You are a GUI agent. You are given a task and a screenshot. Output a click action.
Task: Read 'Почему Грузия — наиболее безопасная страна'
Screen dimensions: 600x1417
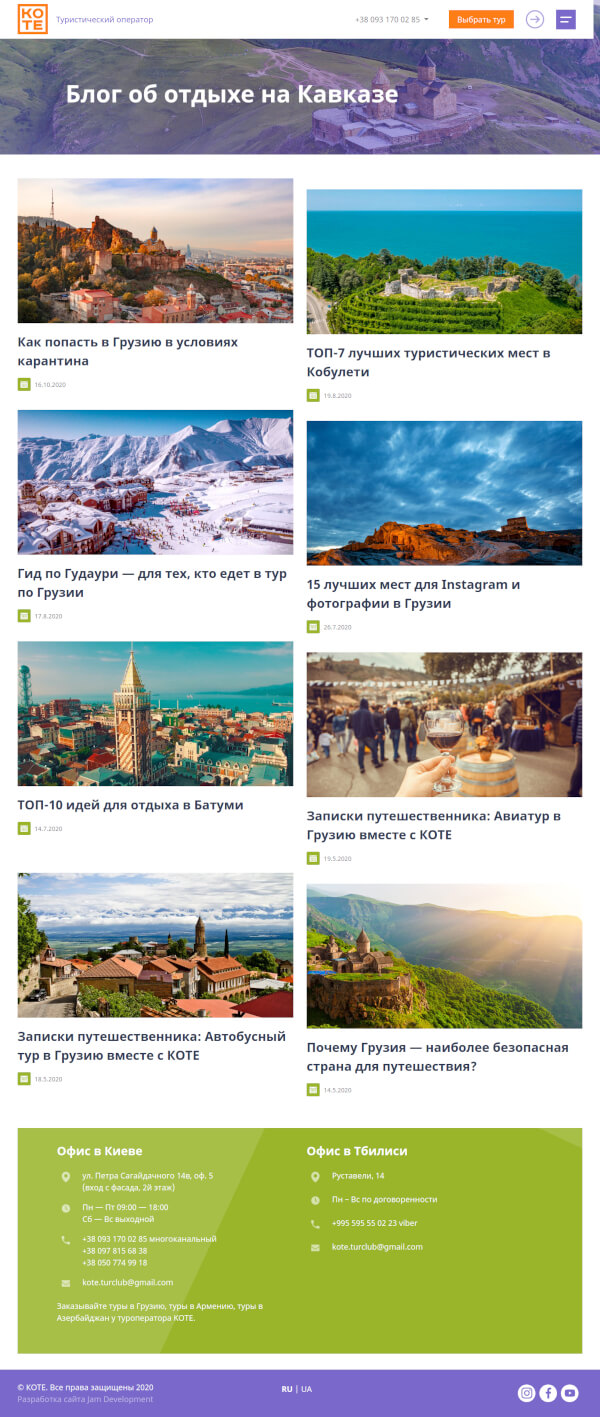(x=437, y=1057)
